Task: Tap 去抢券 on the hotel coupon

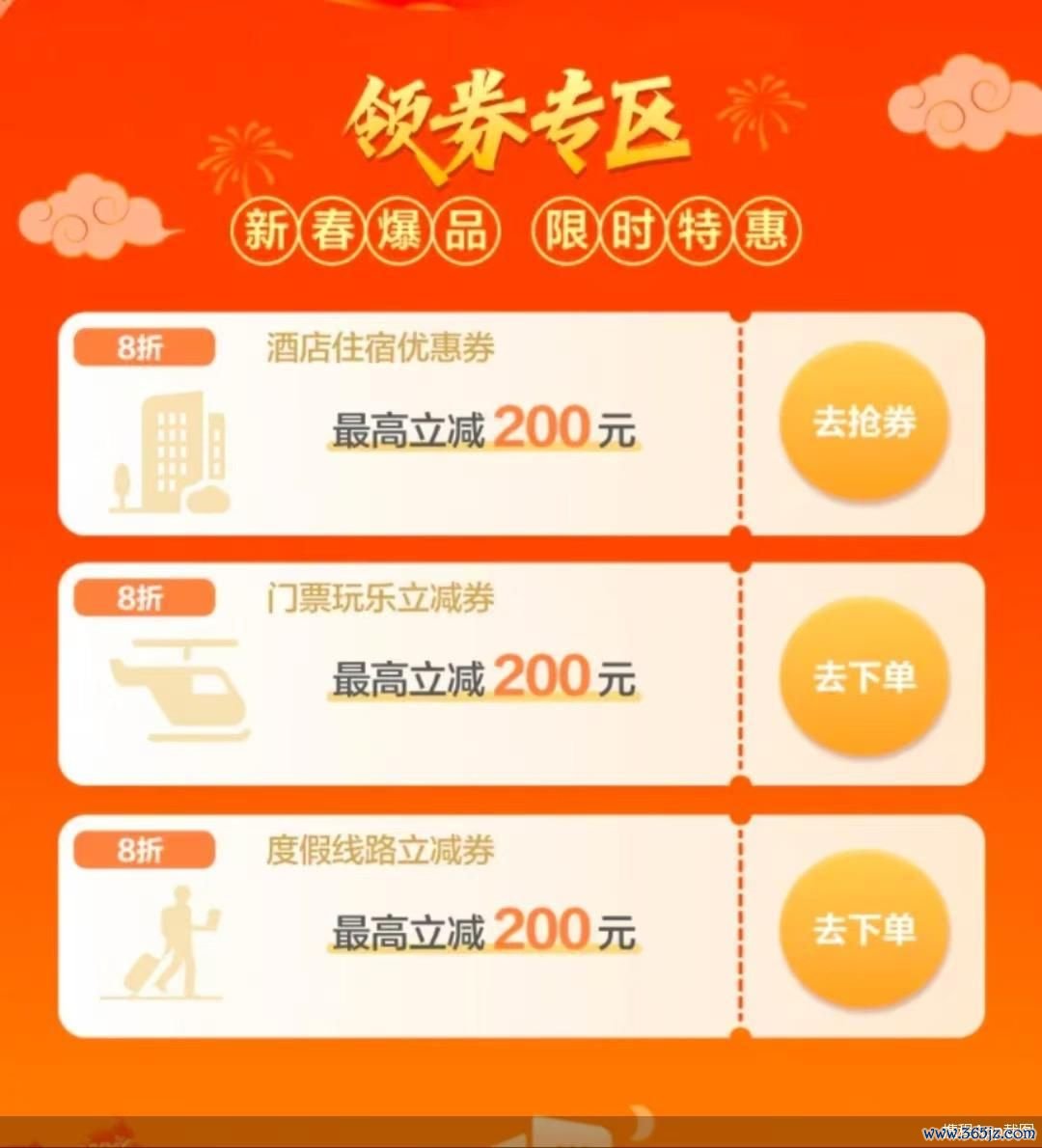Action: (x=864, y=422)
